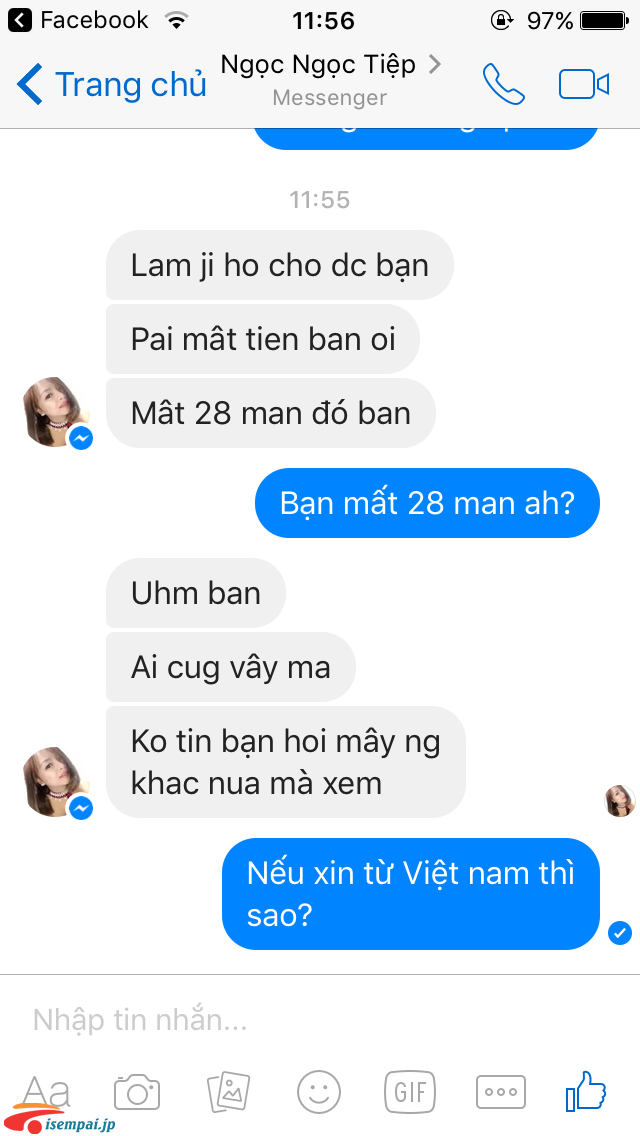The image size is (640, 1136).
Task: Start a video call
Action: point(584,85)
